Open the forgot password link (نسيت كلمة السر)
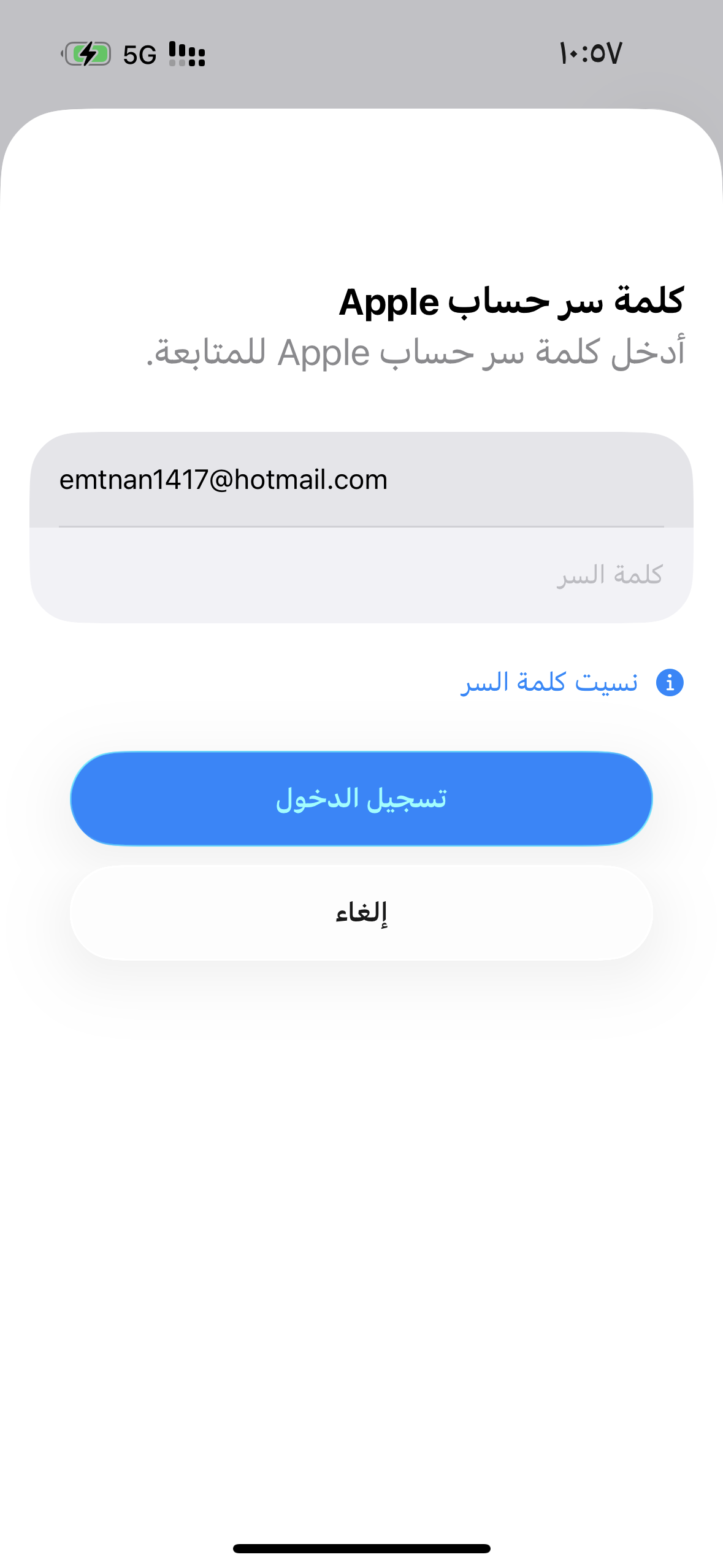The height and width of the screenshot is (1568, 723). pyautogui.click(x=549, y=683)
